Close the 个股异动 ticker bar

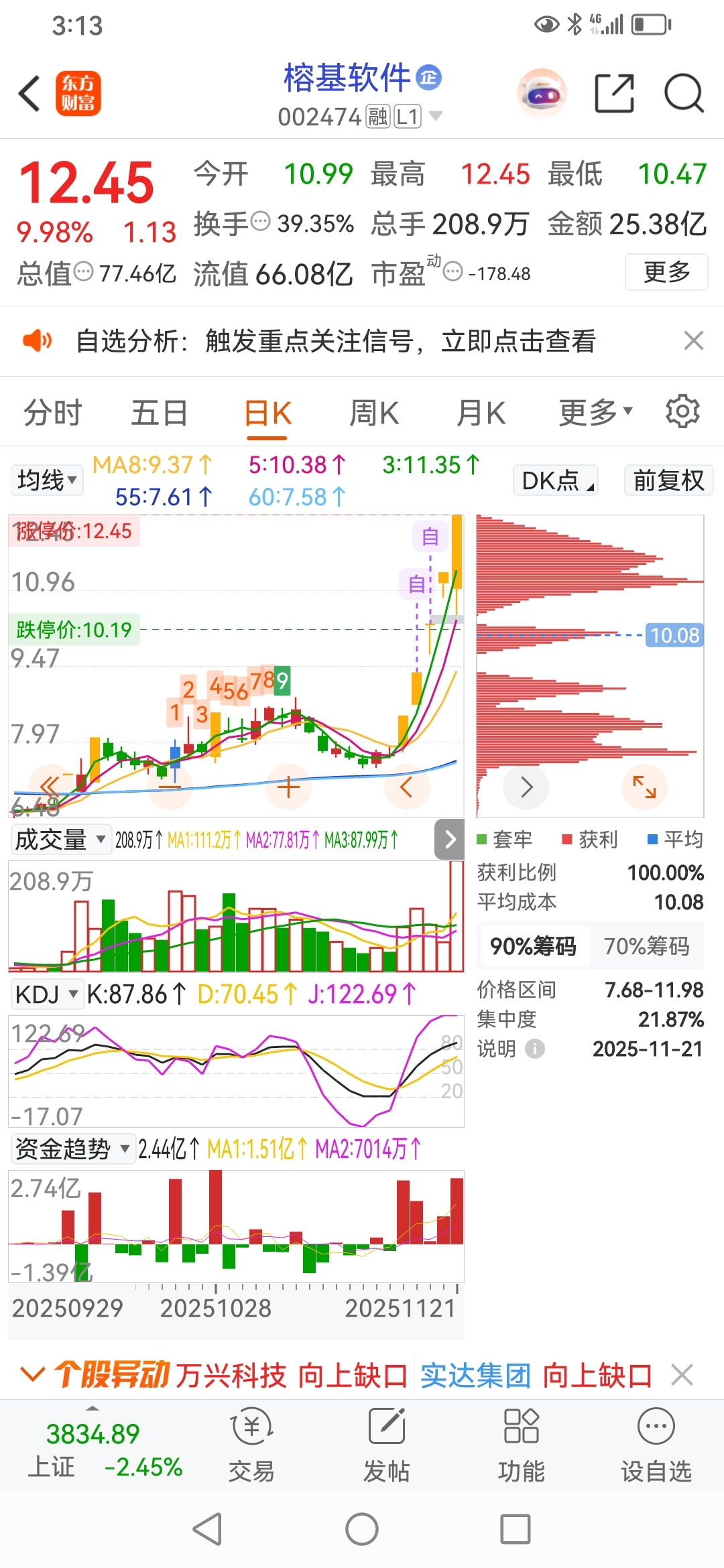point(682,1375)
